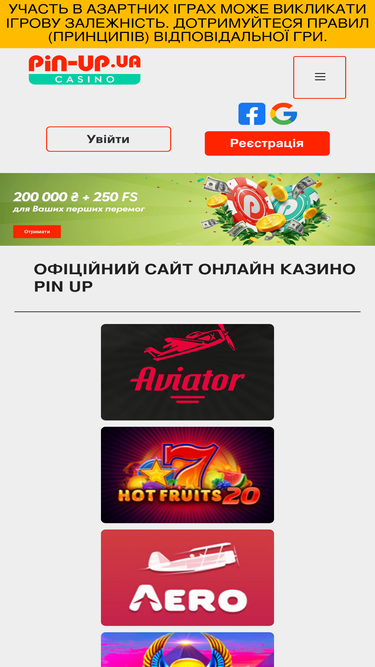Open the Hot Fruits 20 game
This screenshot has height=667, width=375.
coord(188,475)
